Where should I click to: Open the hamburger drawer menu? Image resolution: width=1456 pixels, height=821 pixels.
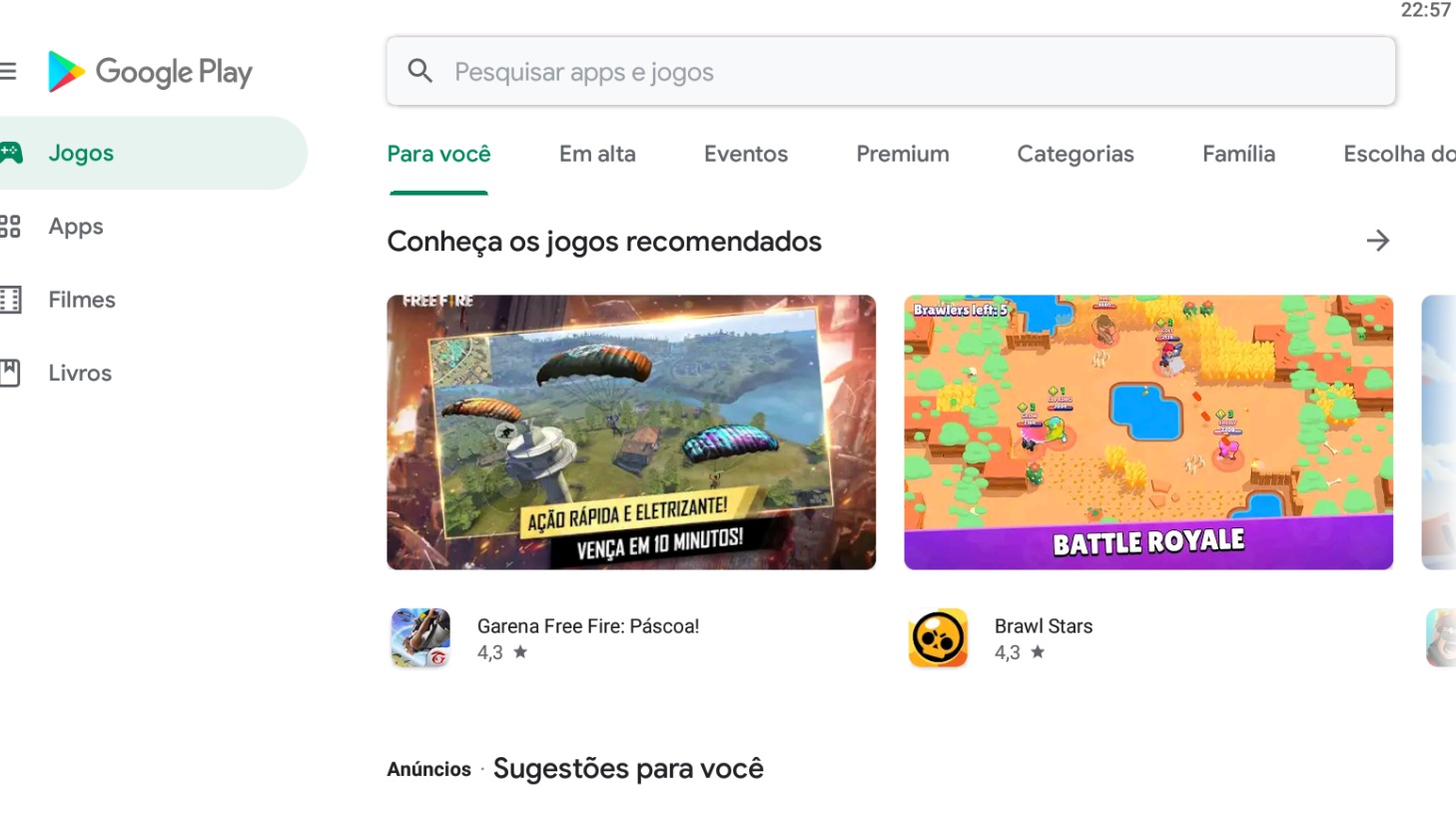tap(9, 72)
